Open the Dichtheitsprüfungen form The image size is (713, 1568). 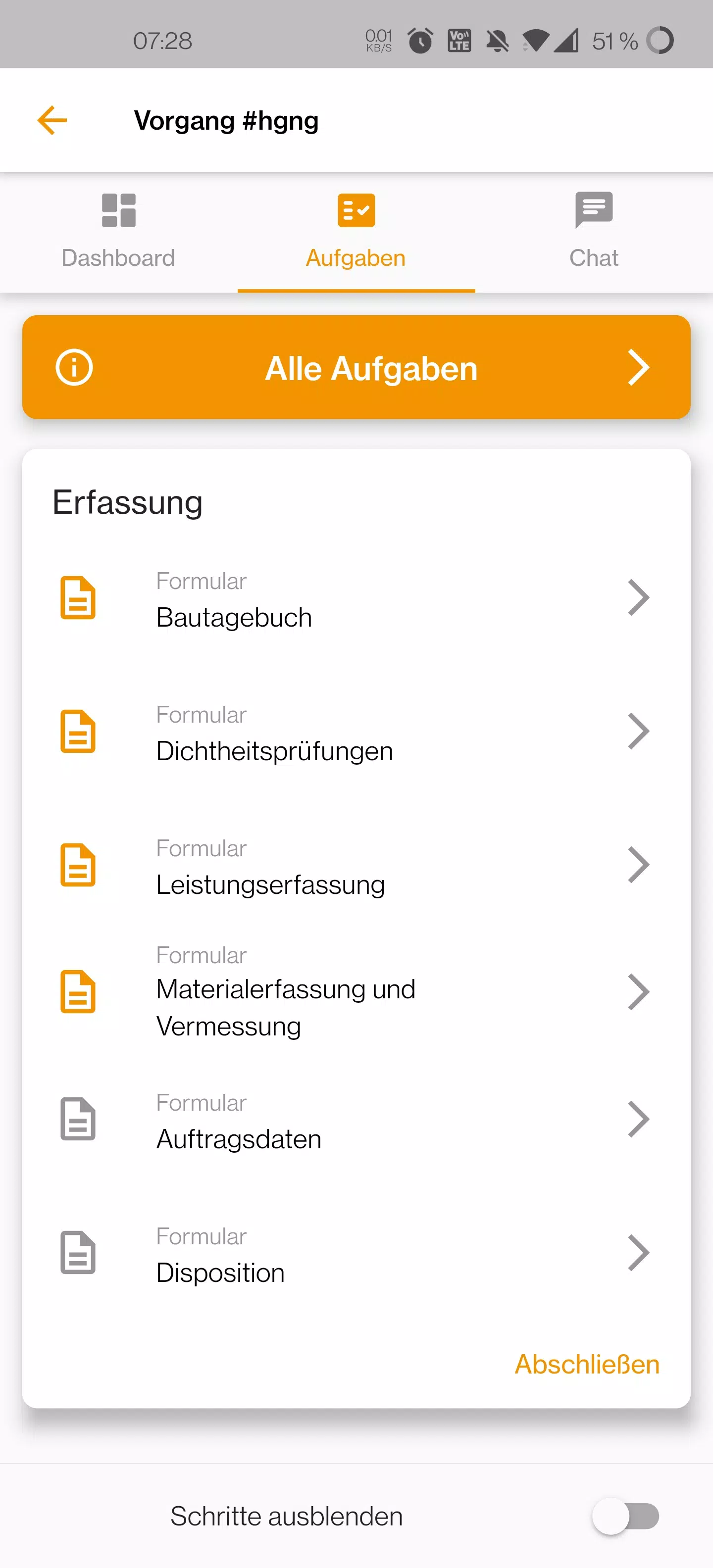(356, 733)
